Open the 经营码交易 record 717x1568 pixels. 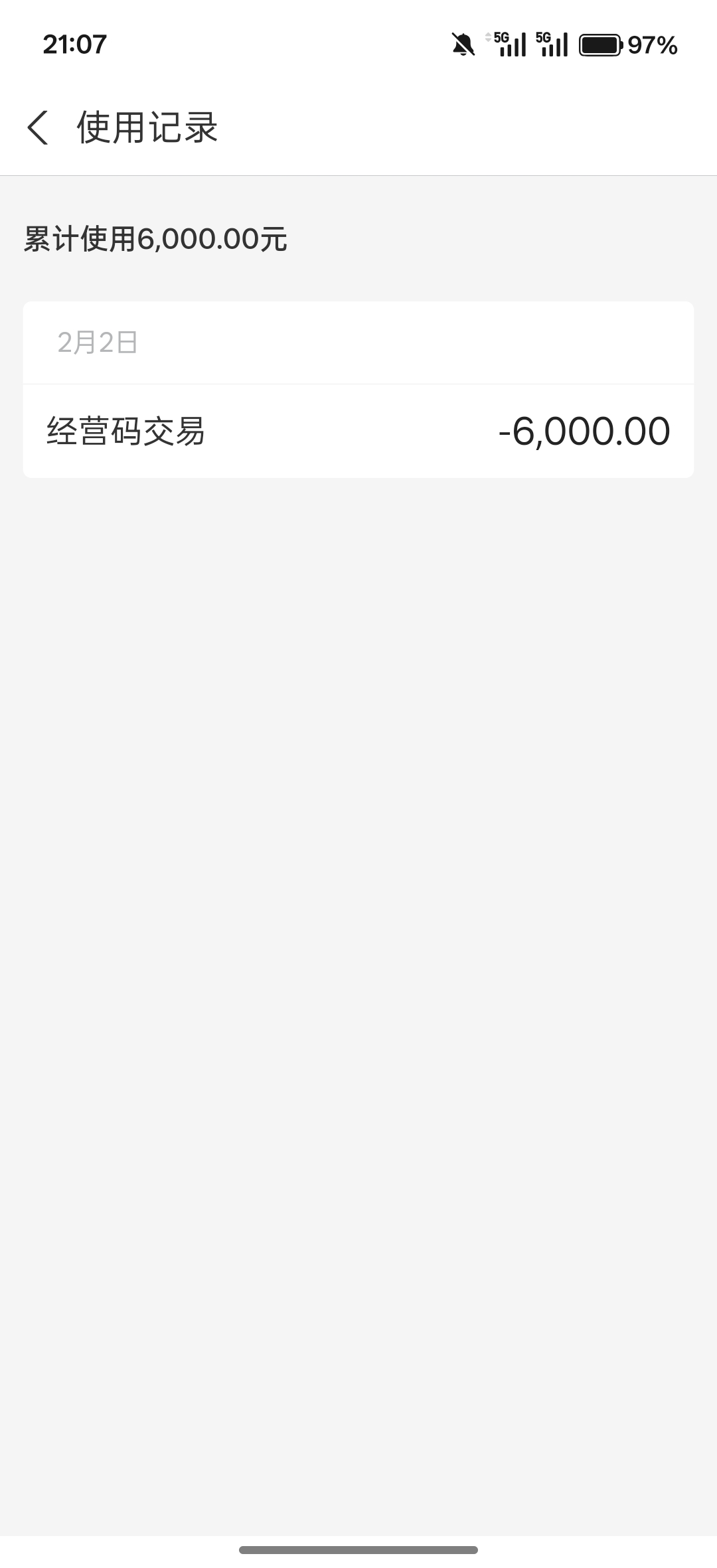click(x=358, y=431)
